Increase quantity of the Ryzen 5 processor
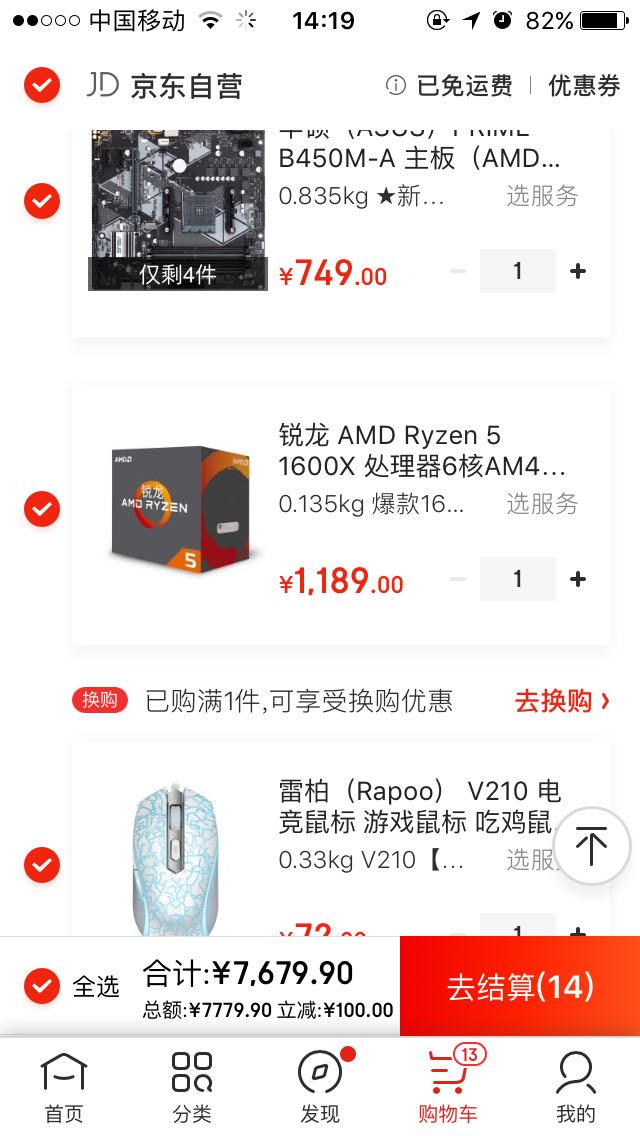Screen dimensions: 640x1136 tap(577, 579)
